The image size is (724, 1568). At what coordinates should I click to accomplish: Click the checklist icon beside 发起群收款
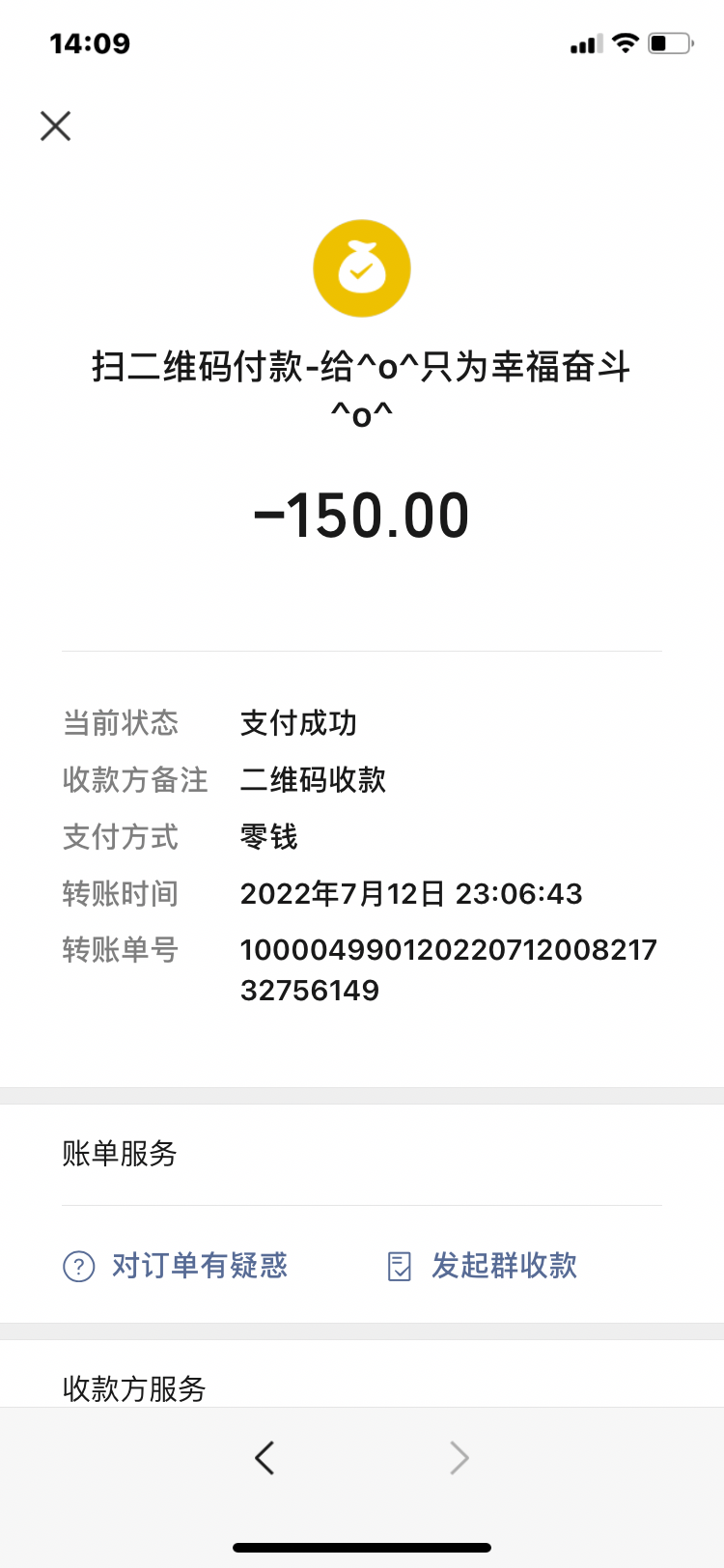(401, 1266)
